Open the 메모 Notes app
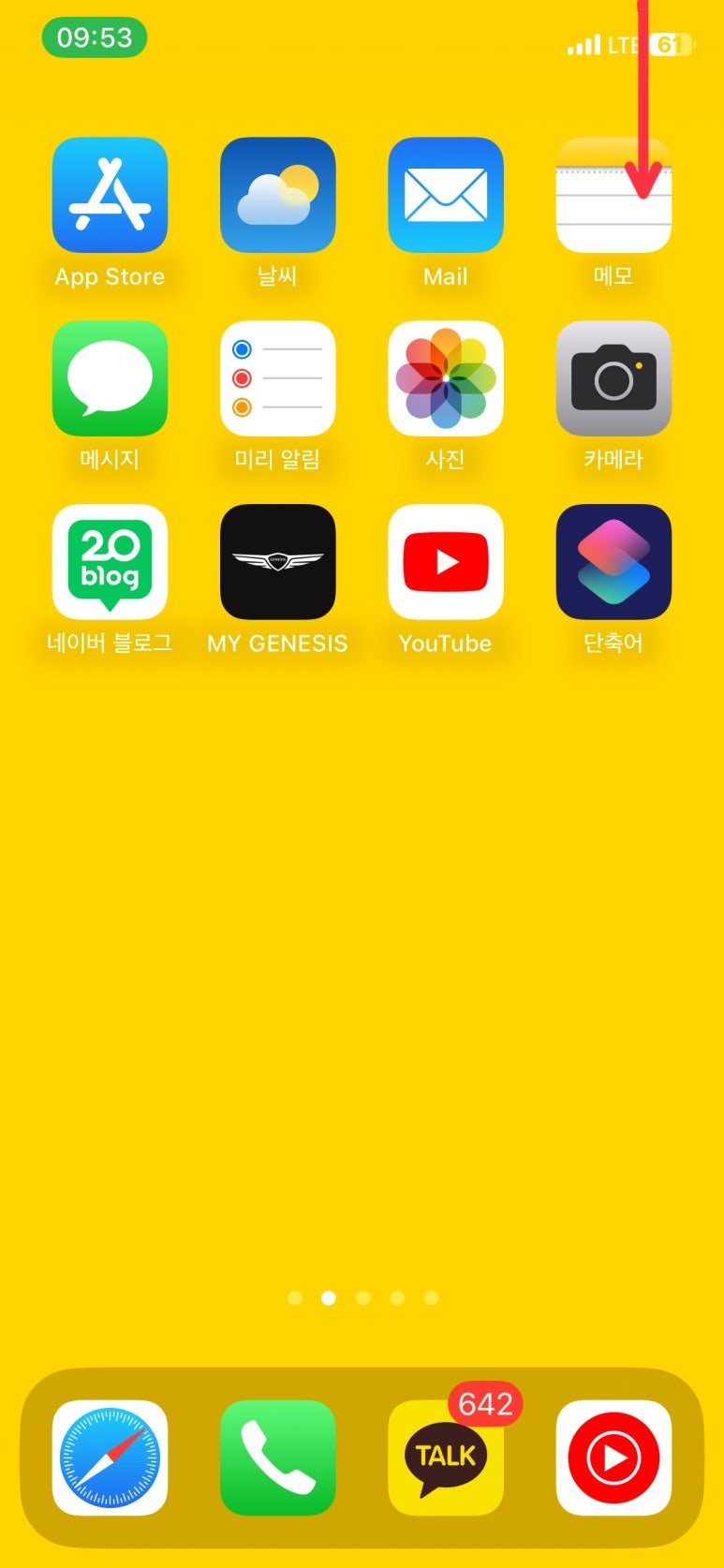The width and height of the screenshot is (724, 1568). point(613,194)
